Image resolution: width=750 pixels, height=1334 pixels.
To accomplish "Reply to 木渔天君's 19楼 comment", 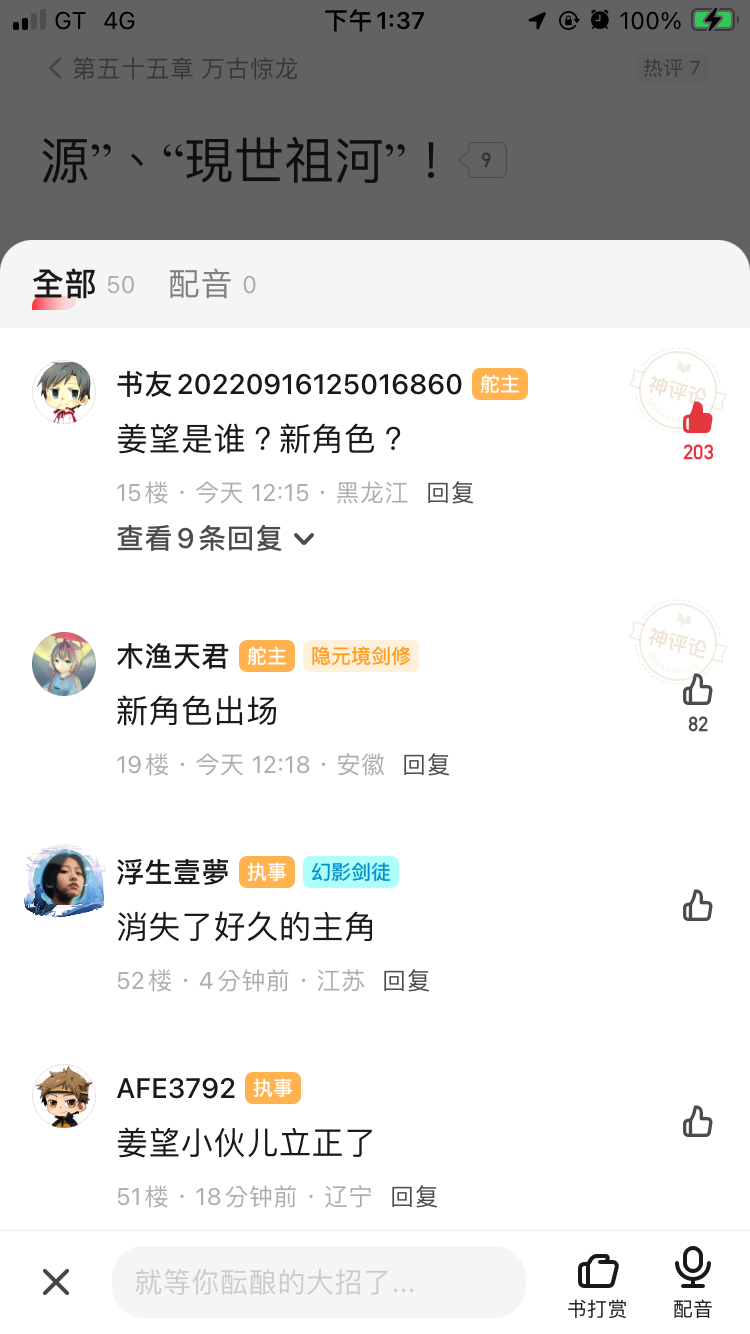I will click(x=426, y=765).
